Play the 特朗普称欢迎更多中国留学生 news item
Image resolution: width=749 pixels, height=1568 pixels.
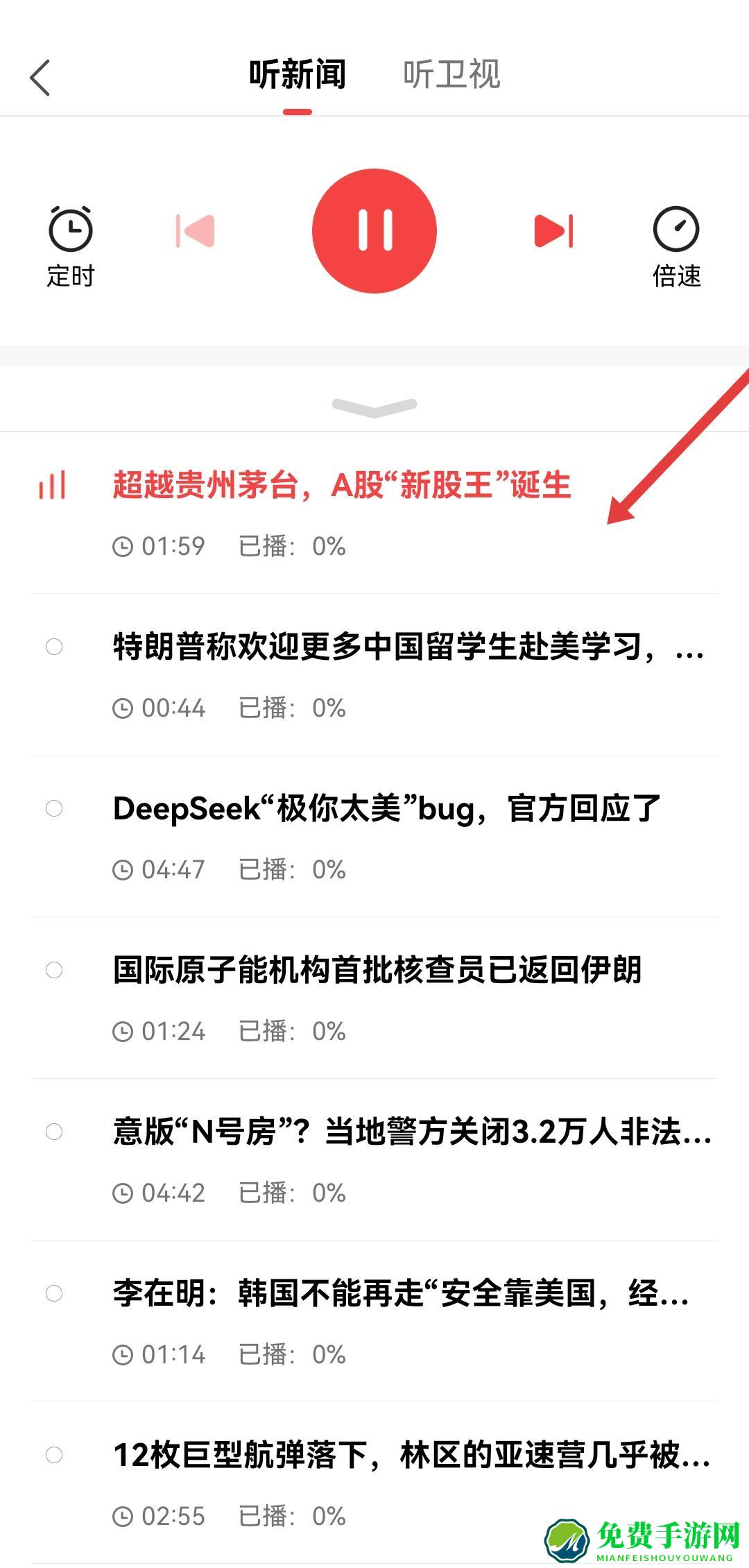[408, 647]
